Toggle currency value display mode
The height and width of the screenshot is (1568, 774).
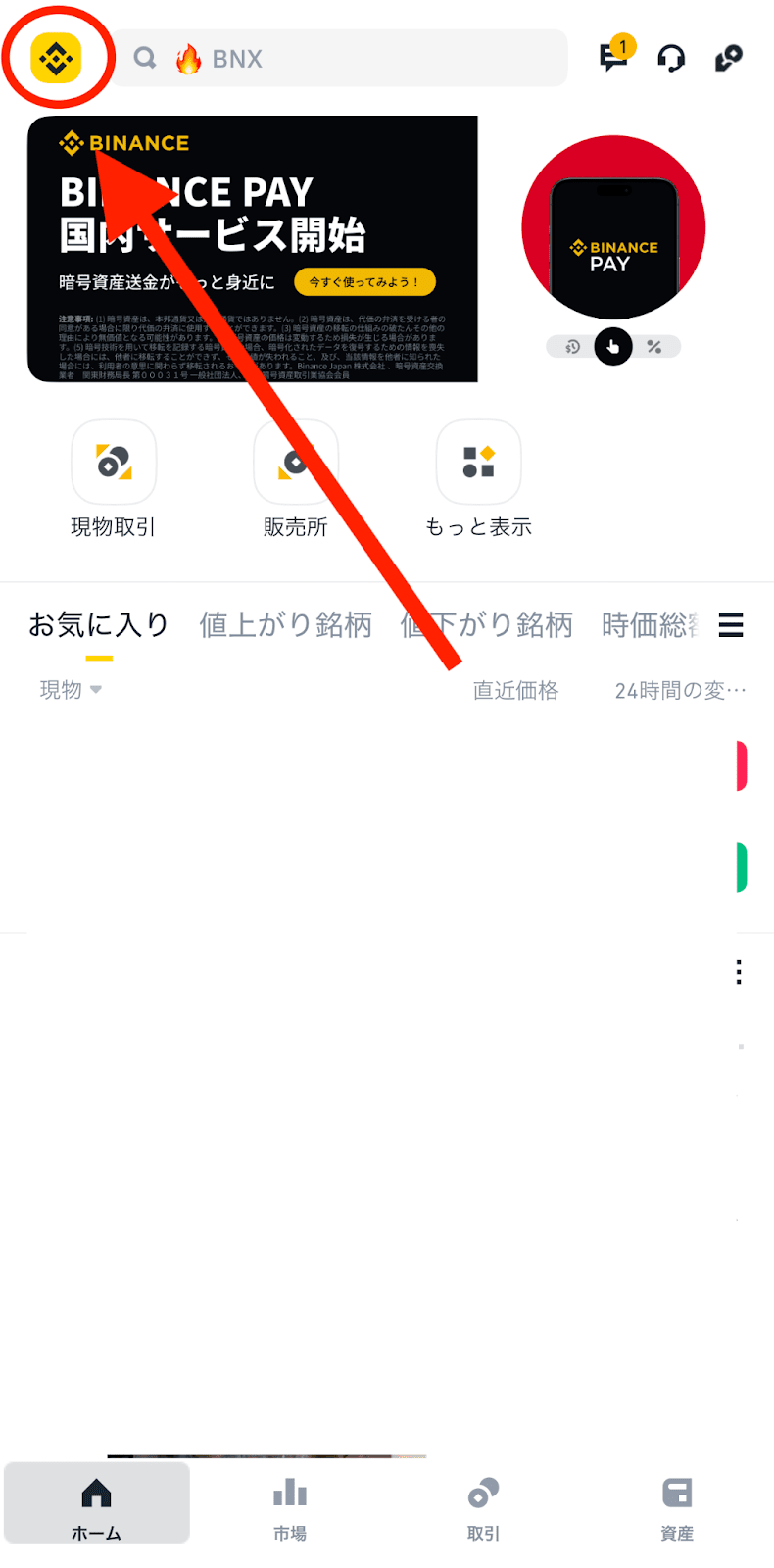(572, 346)
